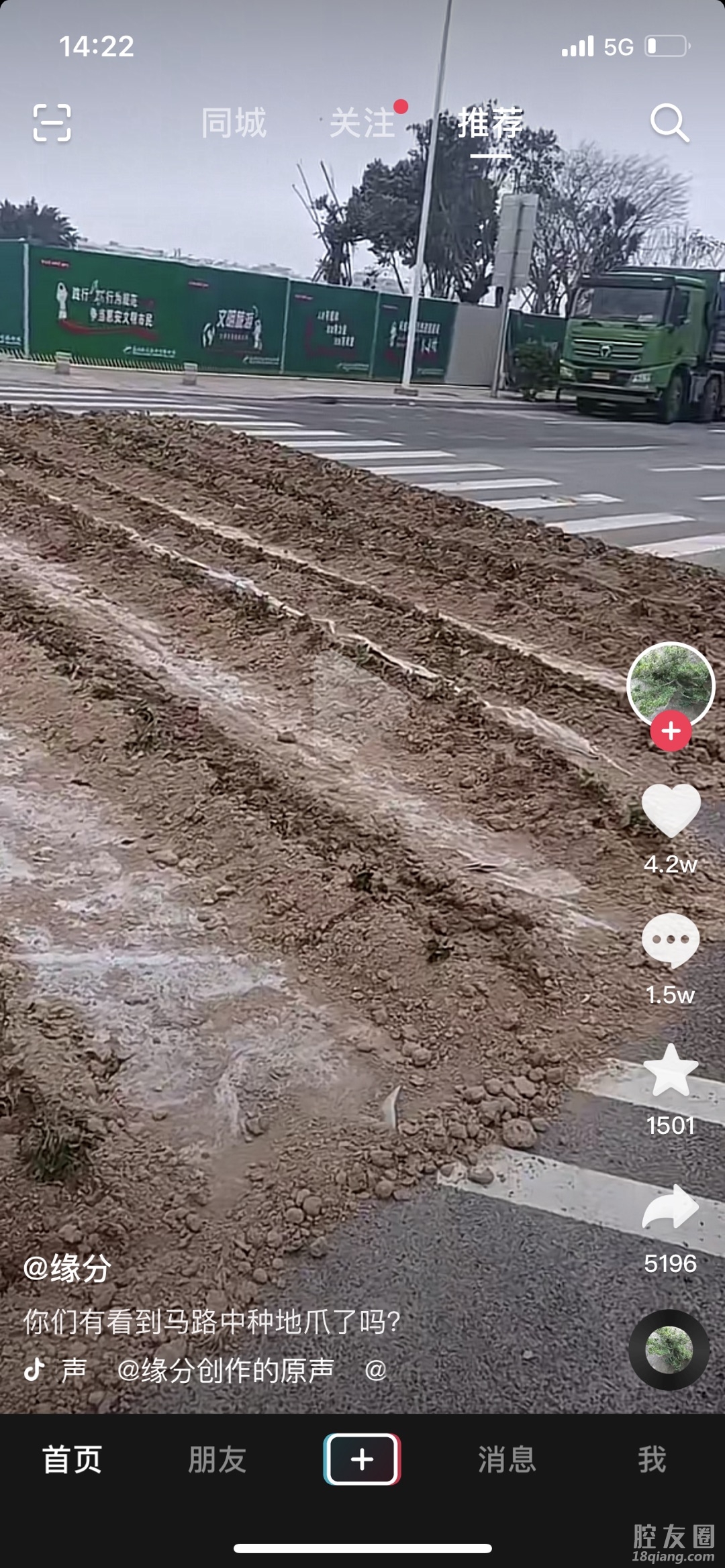Open the search magnifier
This screenshot has width=725, height=1568.
click(669, 123)
